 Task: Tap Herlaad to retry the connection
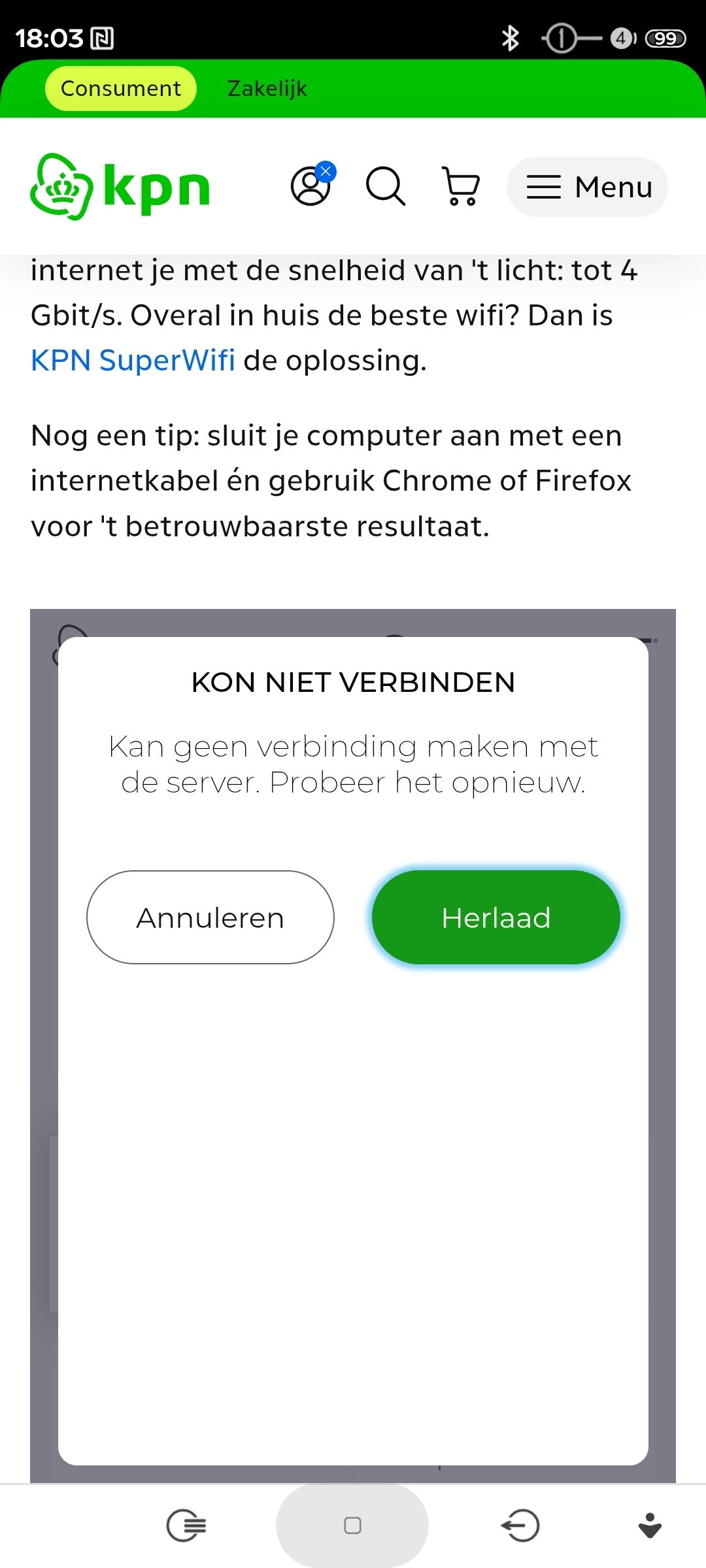496,917
